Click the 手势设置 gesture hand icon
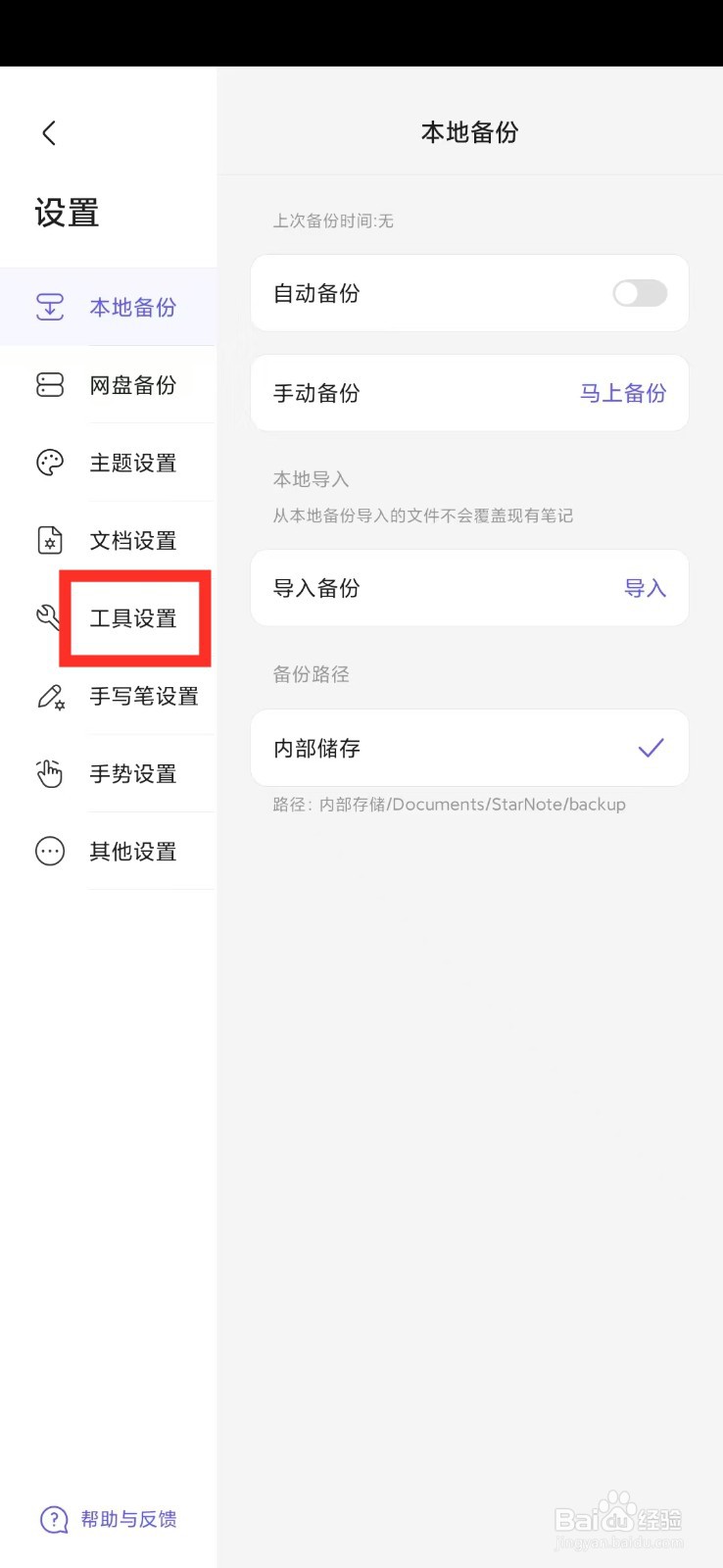The height and width of the screenshot is (1568, 723). (49, 773)
